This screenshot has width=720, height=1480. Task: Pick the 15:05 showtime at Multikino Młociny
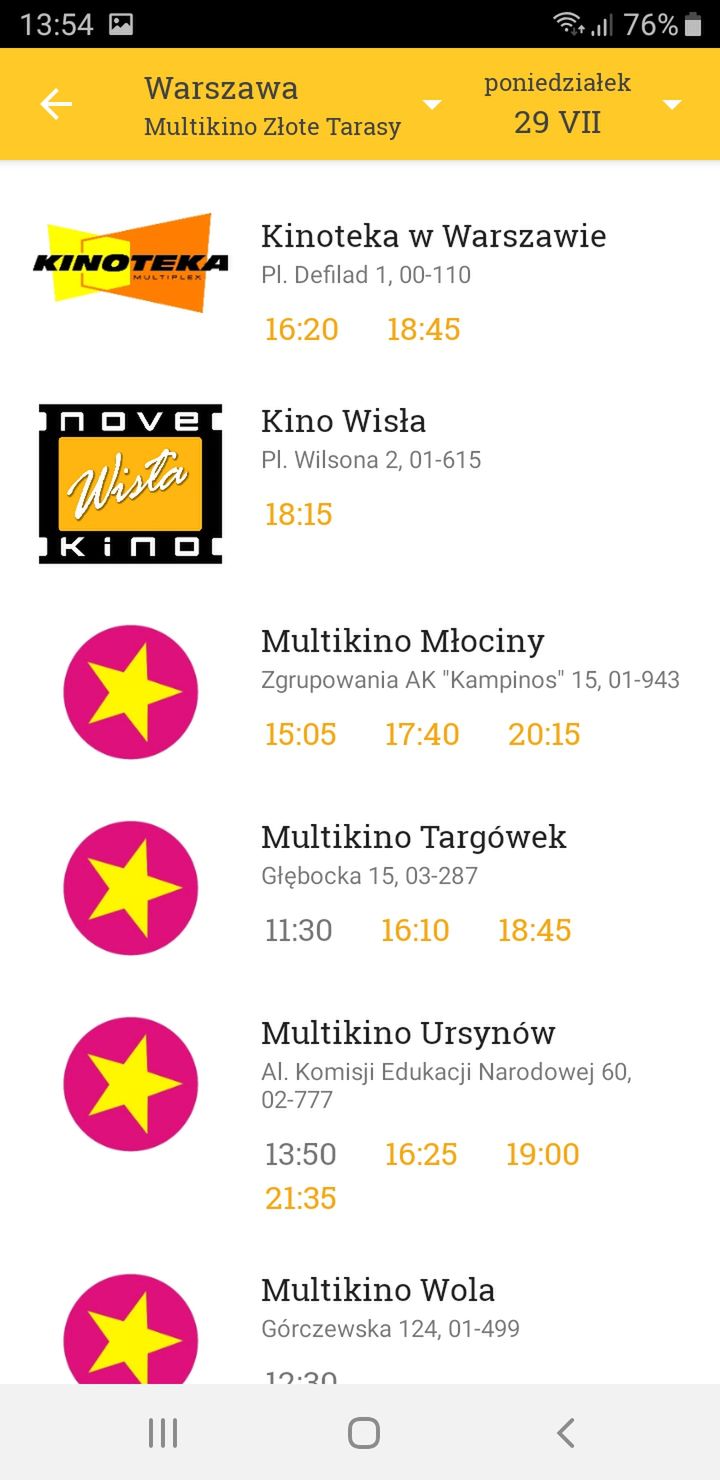300,734
